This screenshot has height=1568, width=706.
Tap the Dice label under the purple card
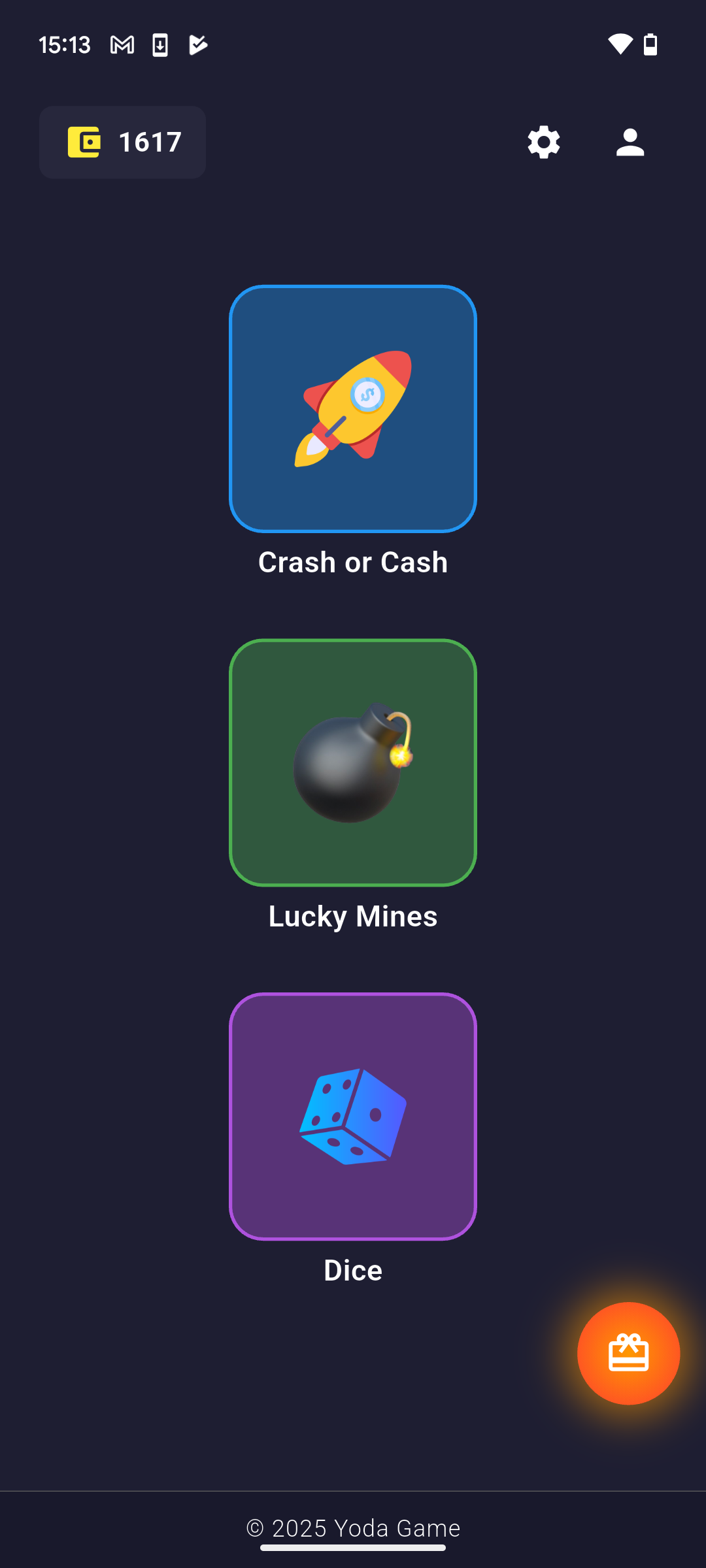point(352,1269)
